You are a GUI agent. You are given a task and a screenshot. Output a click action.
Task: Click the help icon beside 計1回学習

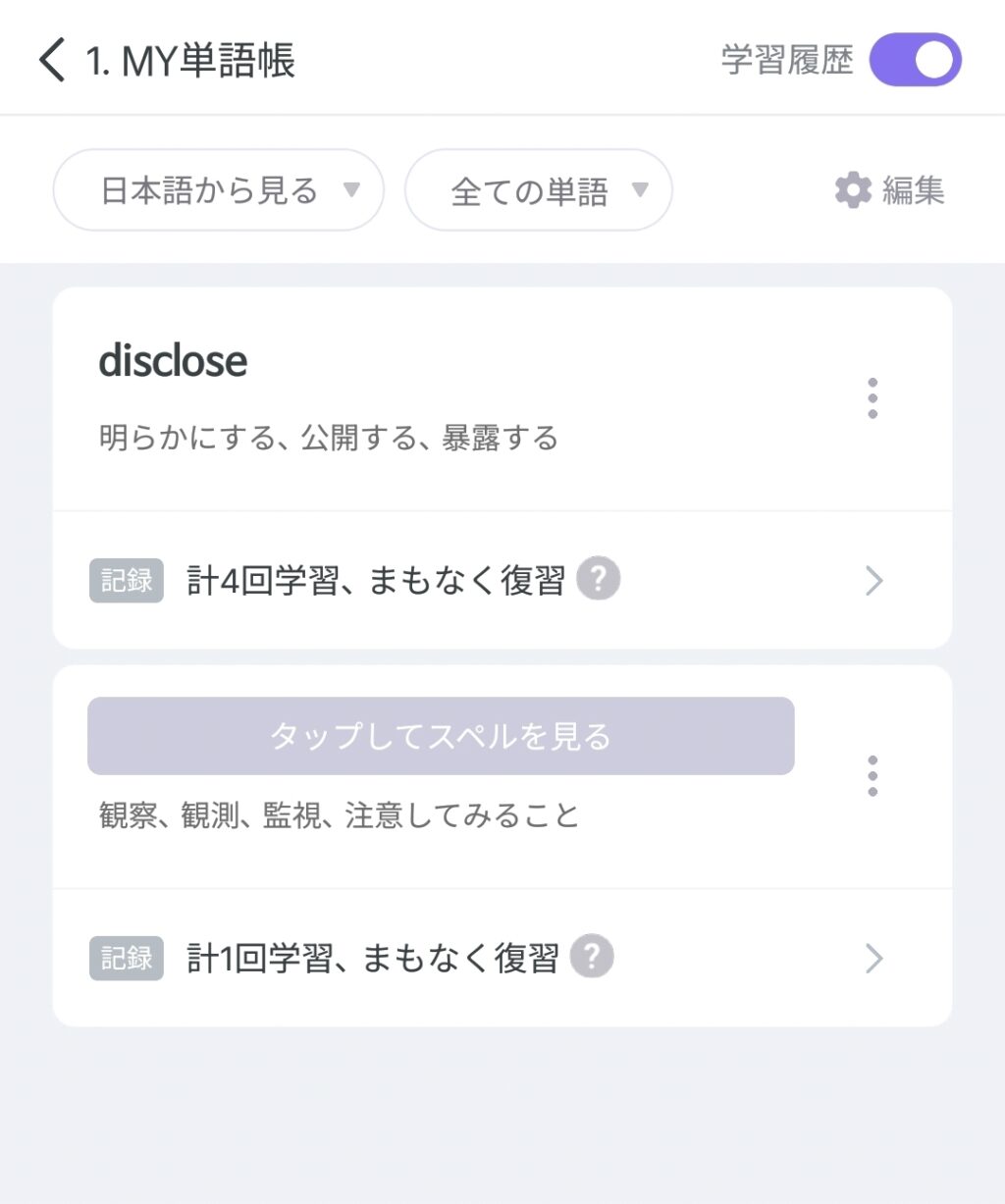coord(592,957)
